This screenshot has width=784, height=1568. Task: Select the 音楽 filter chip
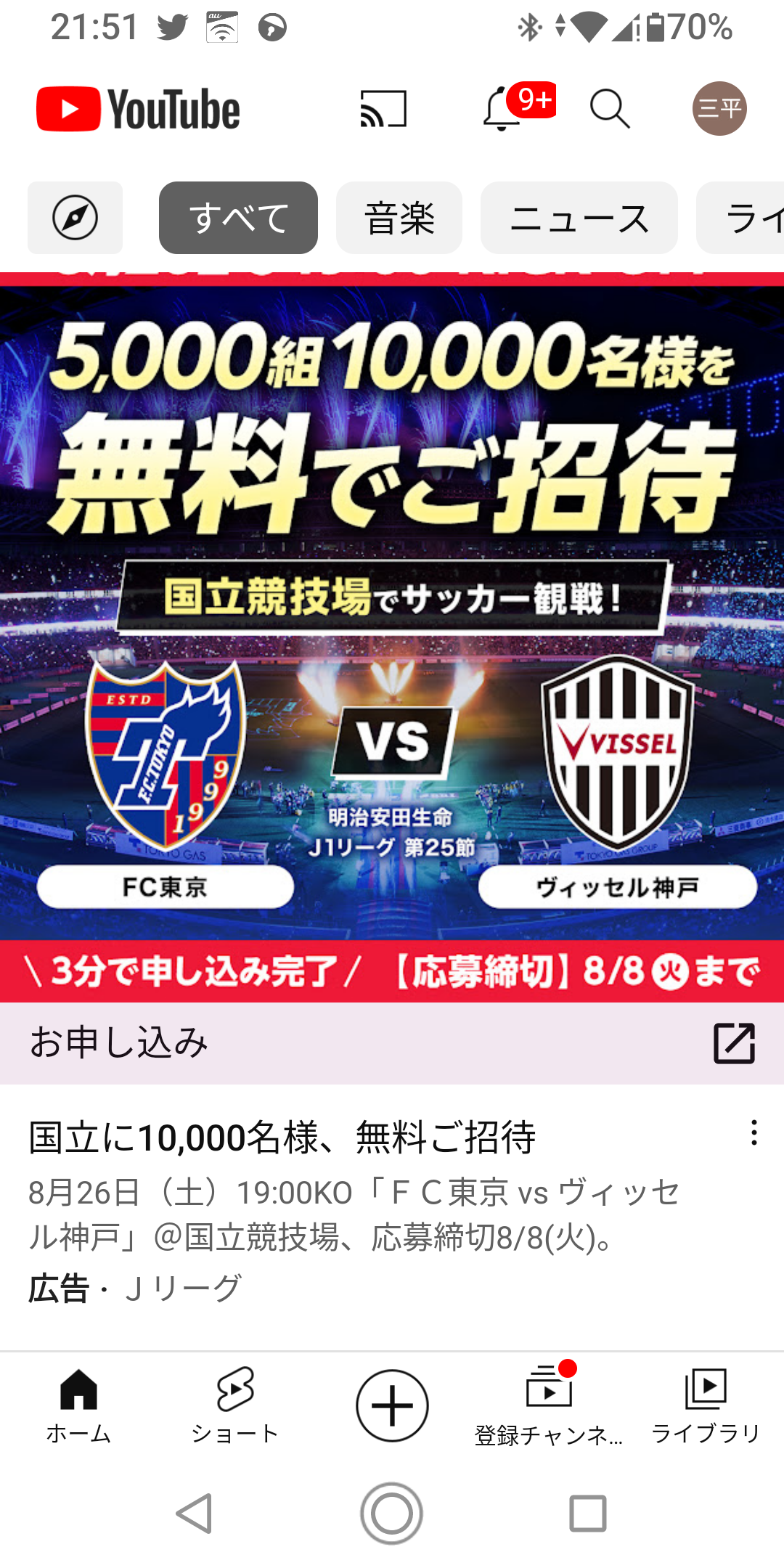[x=399, y=218]
